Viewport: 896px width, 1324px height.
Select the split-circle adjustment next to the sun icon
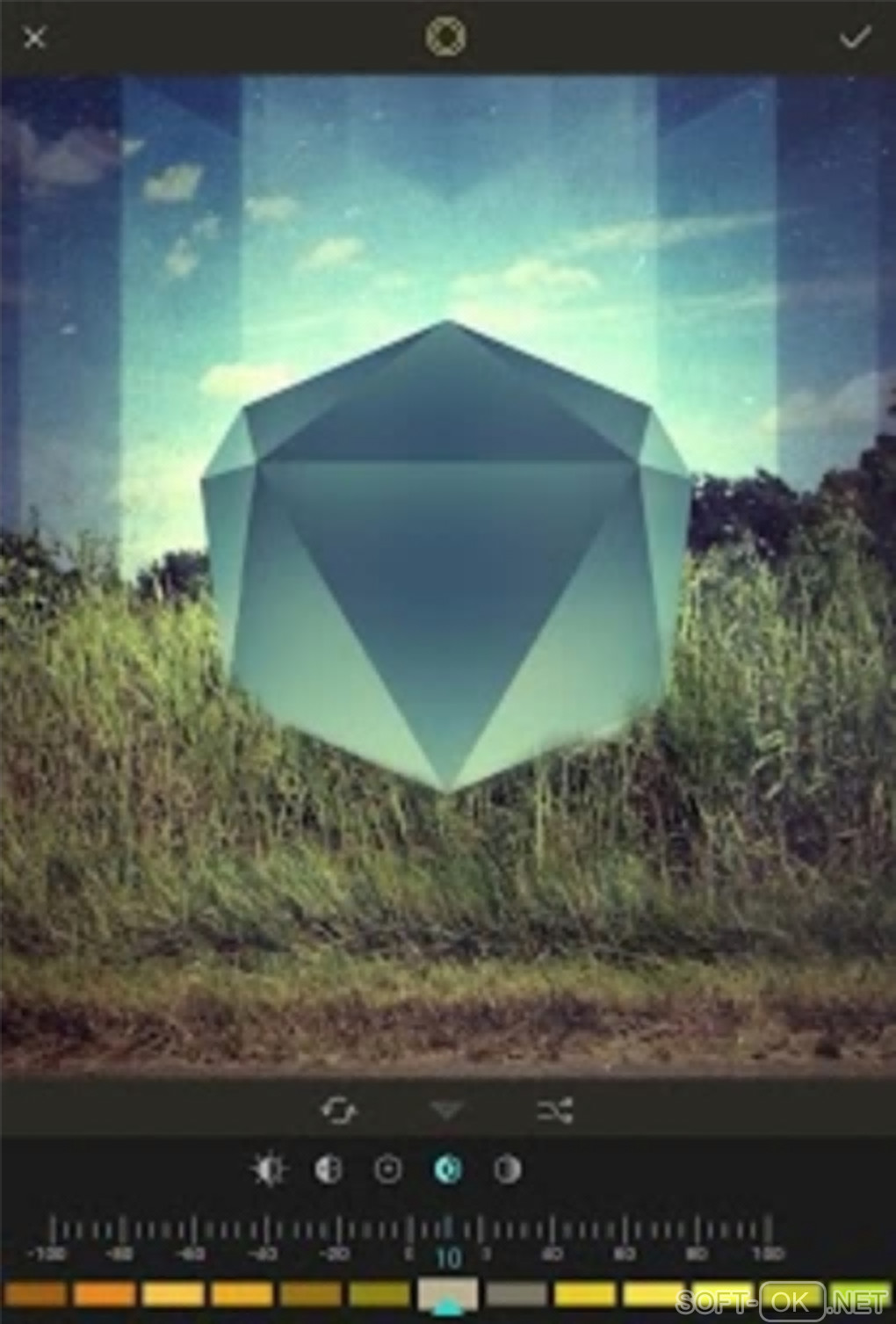tap(329, 1169)
